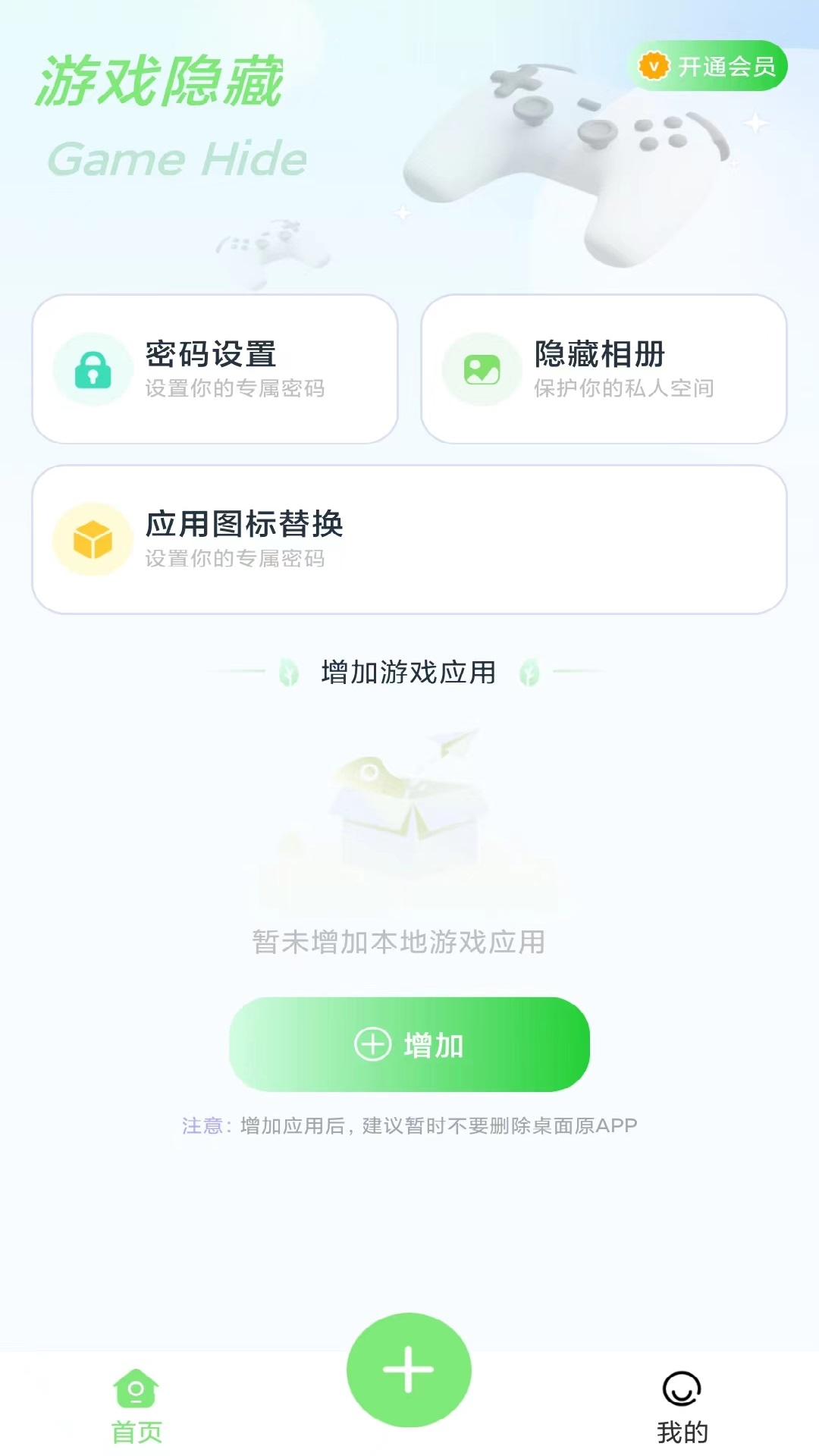Screen dimensions: 819x1456
Task: Open the 密码设置 card
Action: click(216, 369)
